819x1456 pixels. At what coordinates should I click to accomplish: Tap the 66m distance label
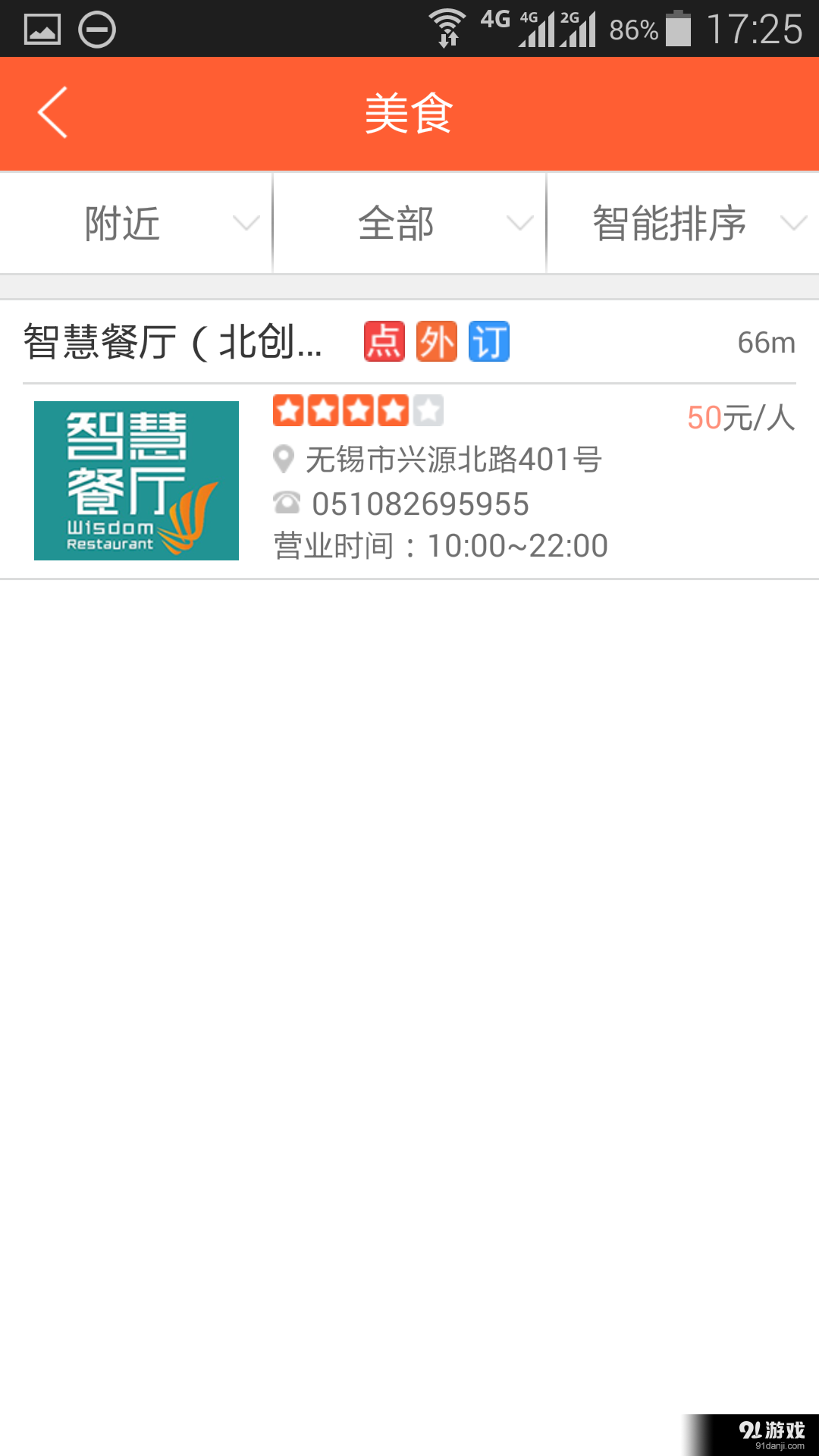767,342
